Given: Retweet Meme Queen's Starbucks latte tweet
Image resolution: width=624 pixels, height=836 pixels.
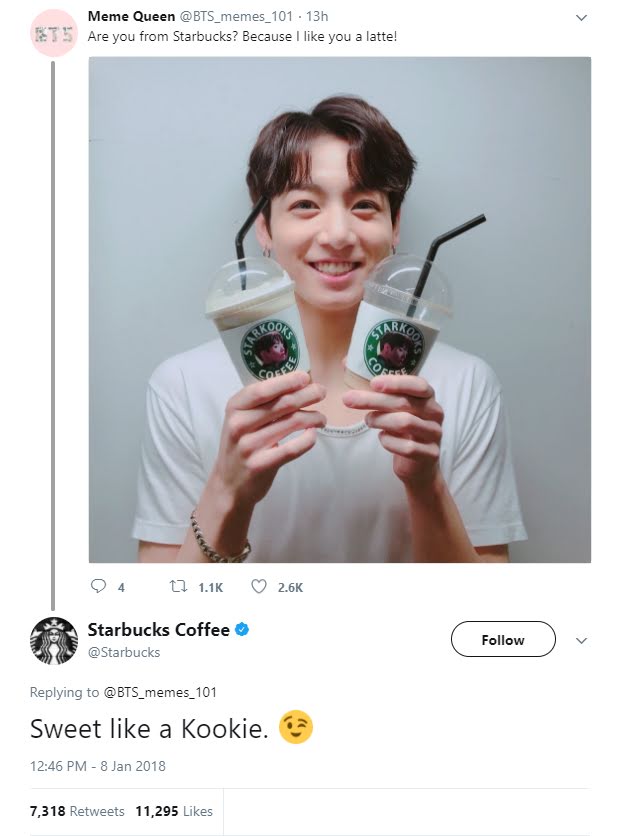Looking at the screenshot, I should pyautogui.click(x=178, y=587).
